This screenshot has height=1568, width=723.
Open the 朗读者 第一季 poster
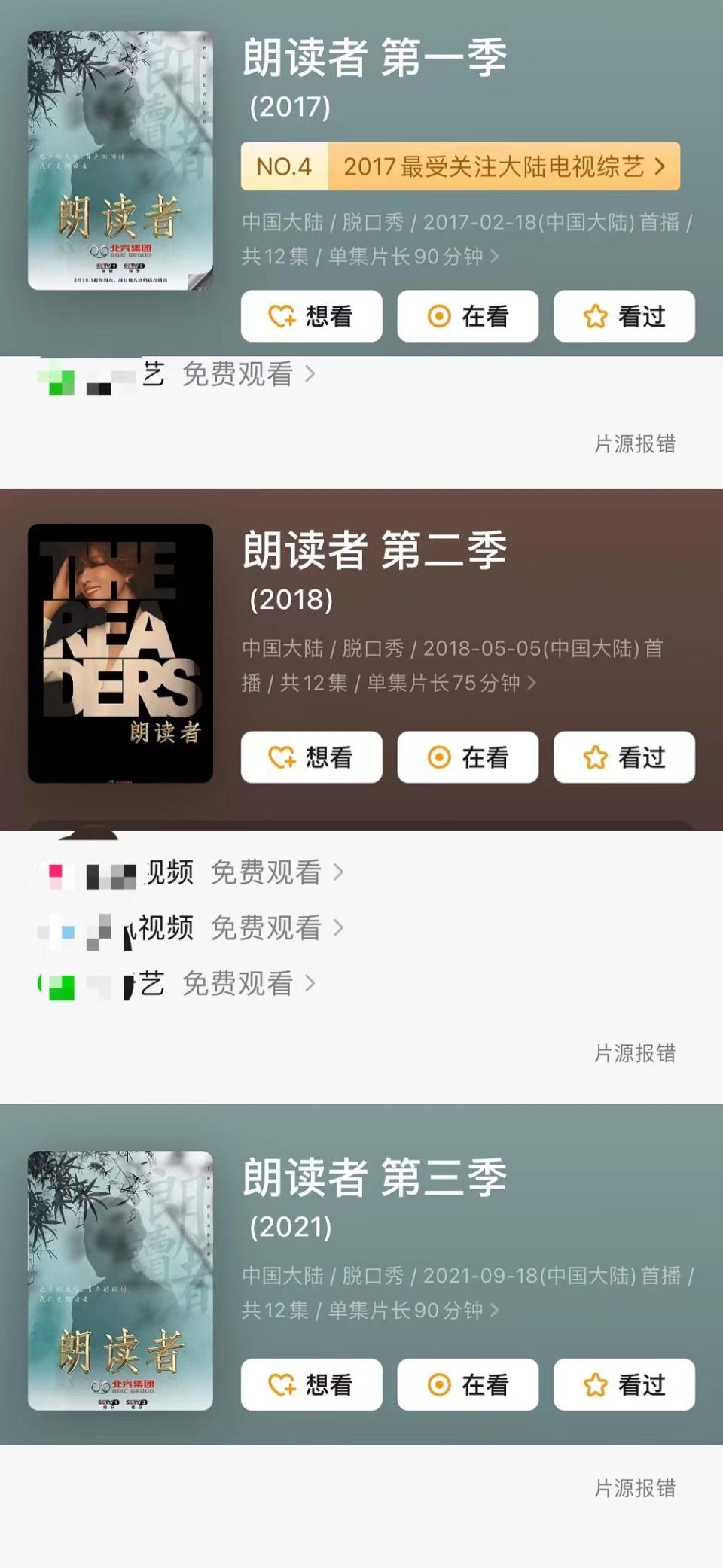[x=120, y=160]
